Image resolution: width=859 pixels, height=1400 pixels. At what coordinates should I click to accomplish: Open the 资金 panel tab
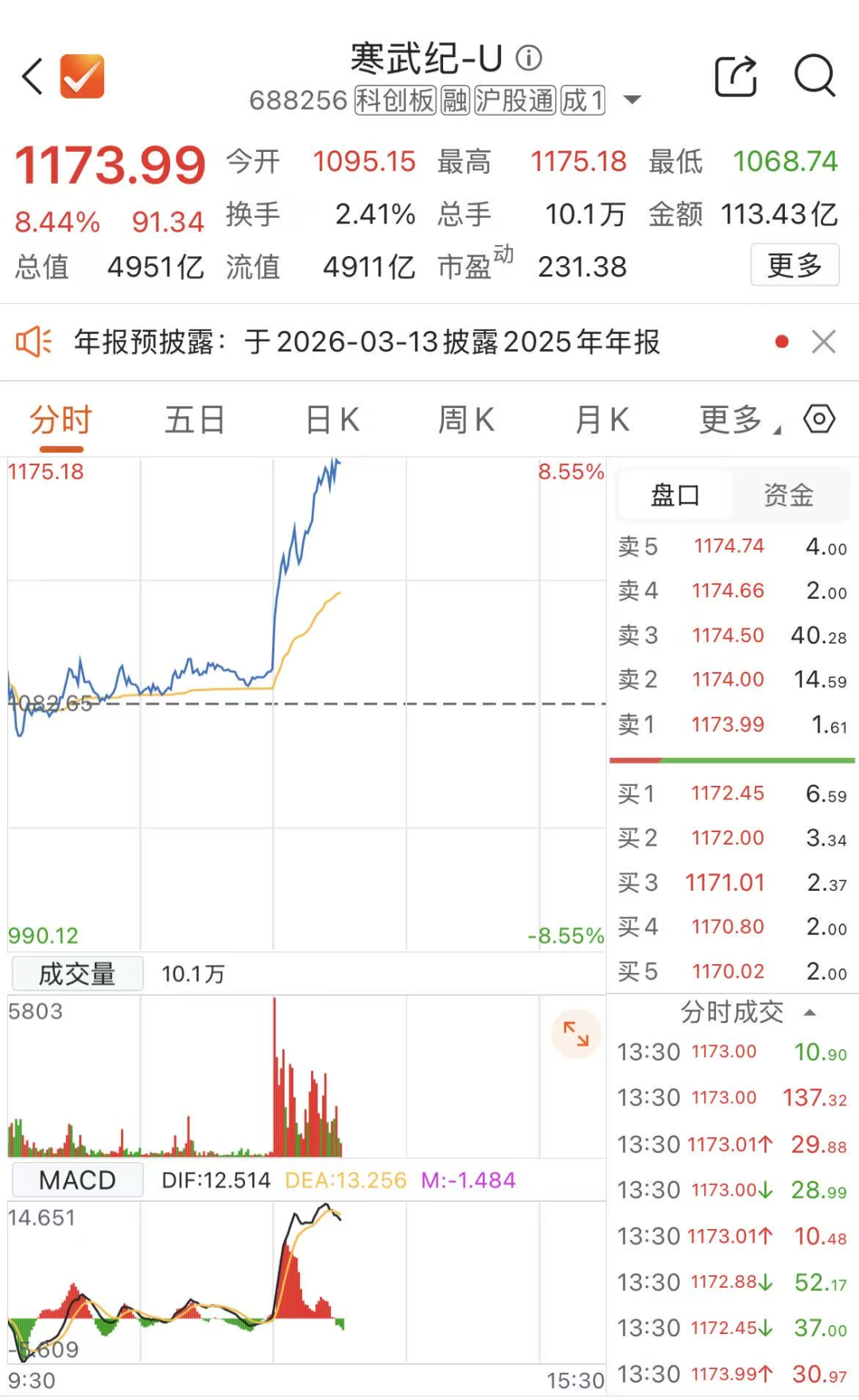[790, 494]
